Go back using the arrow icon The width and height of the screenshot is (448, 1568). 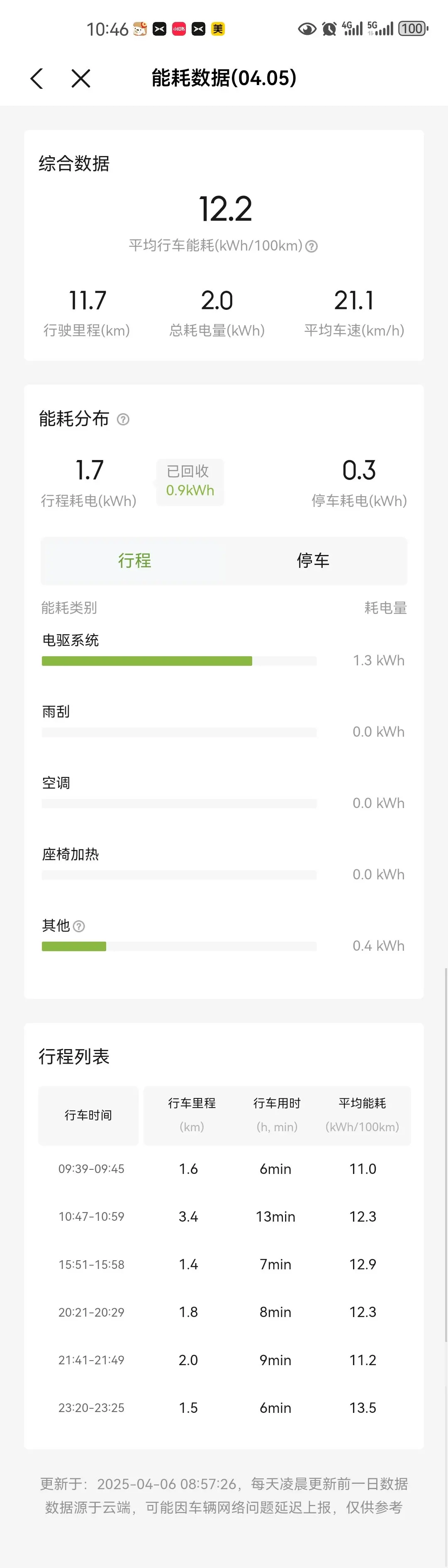pos(37,78)
